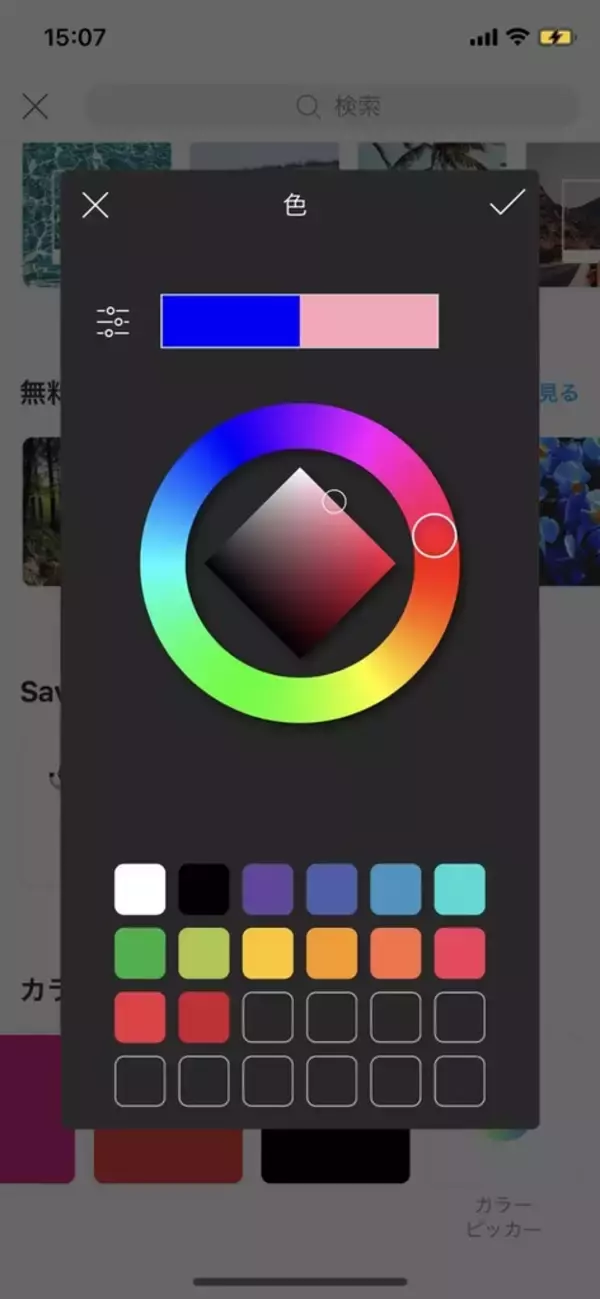This screenshot has width=600, height=1299.
Task: Pick the turquoise color swatch
Action: click(460, 889)
